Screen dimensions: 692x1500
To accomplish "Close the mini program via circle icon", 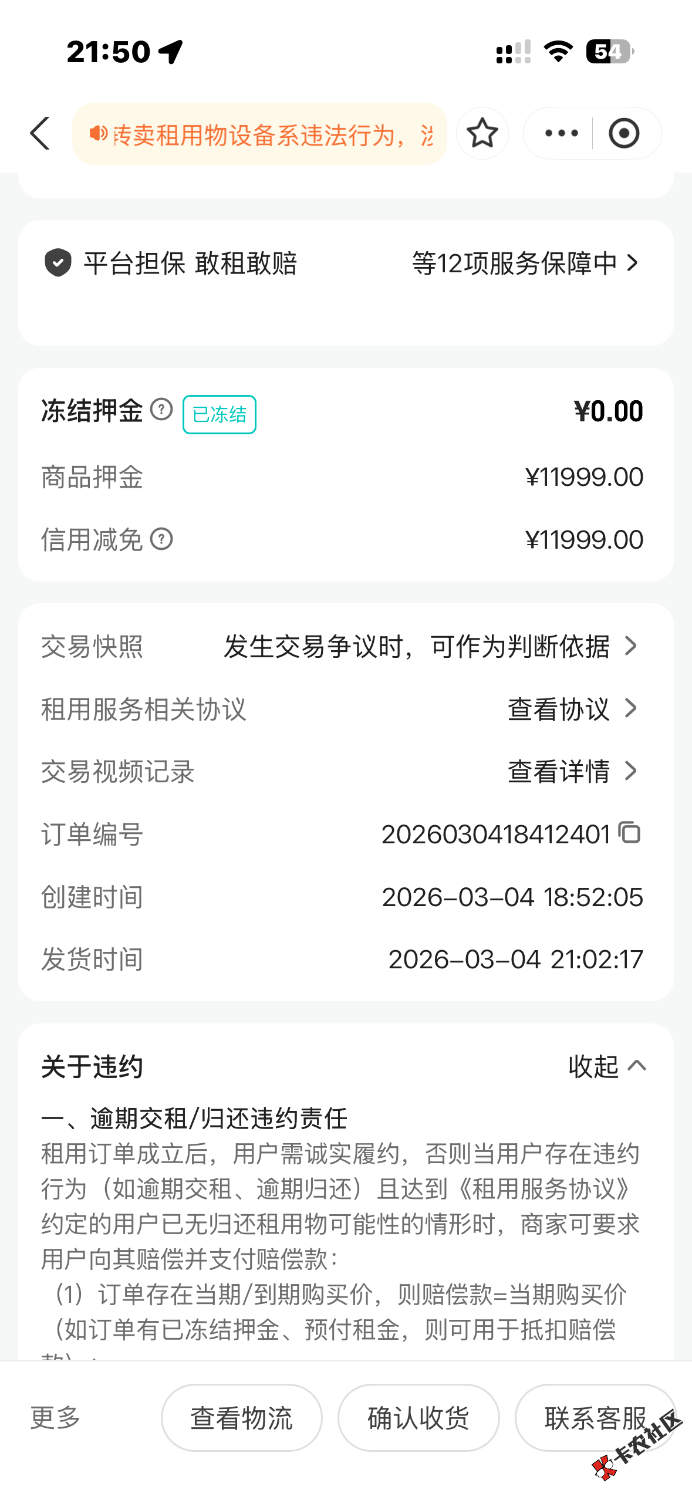I will (x=624, y=133).
